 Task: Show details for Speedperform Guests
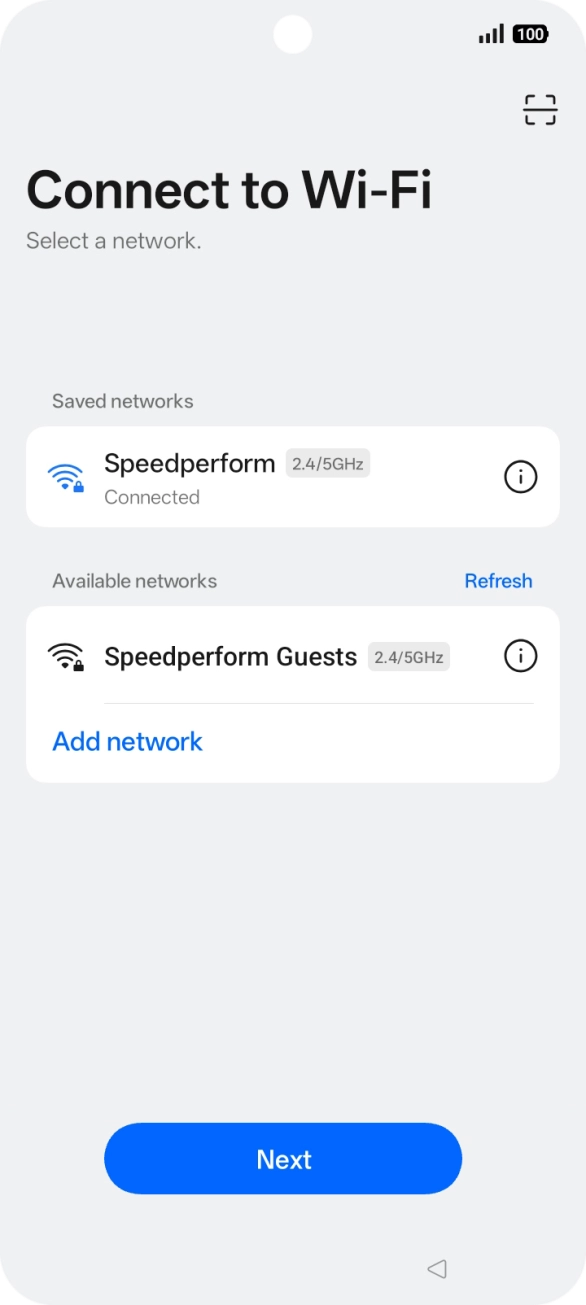point(520,656)
